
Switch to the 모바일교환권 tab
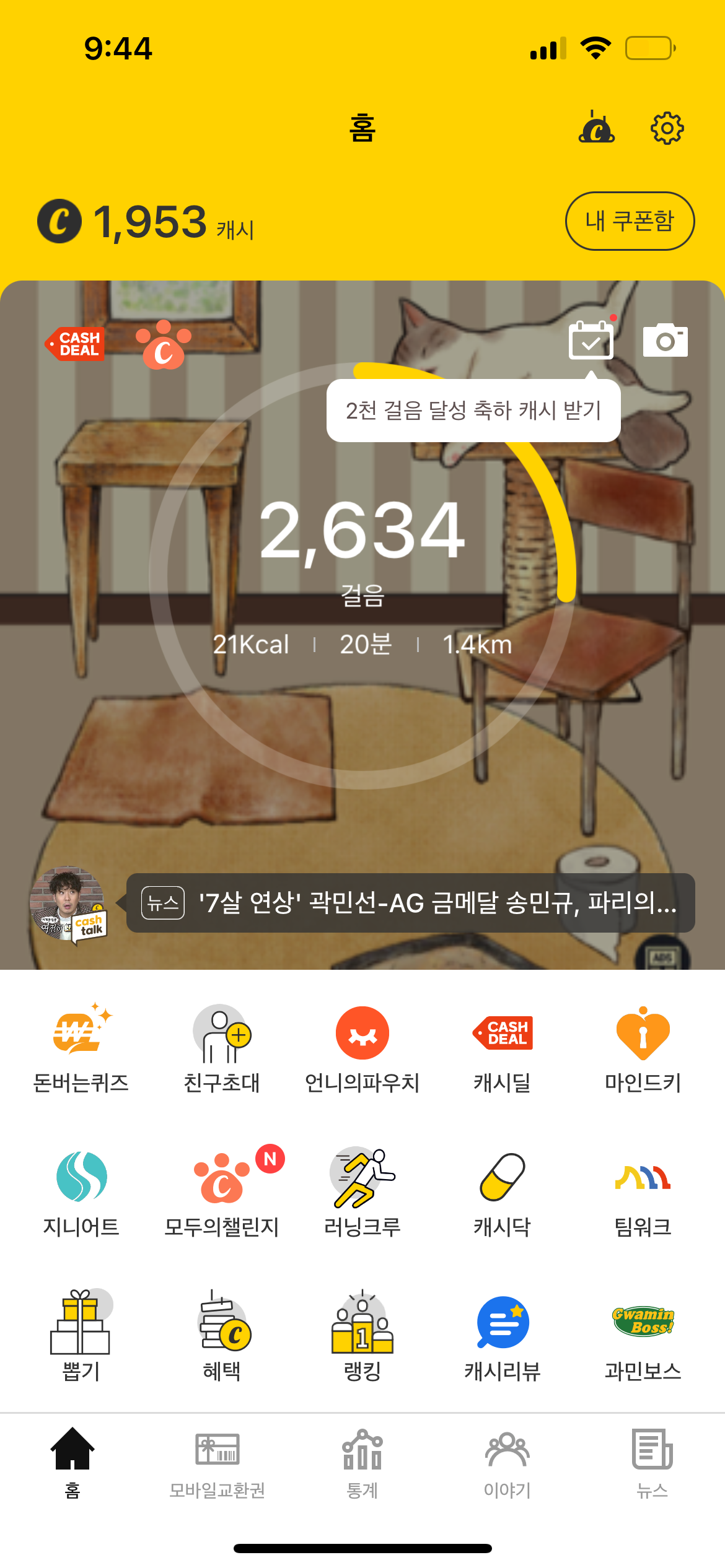coord(217,1464)
